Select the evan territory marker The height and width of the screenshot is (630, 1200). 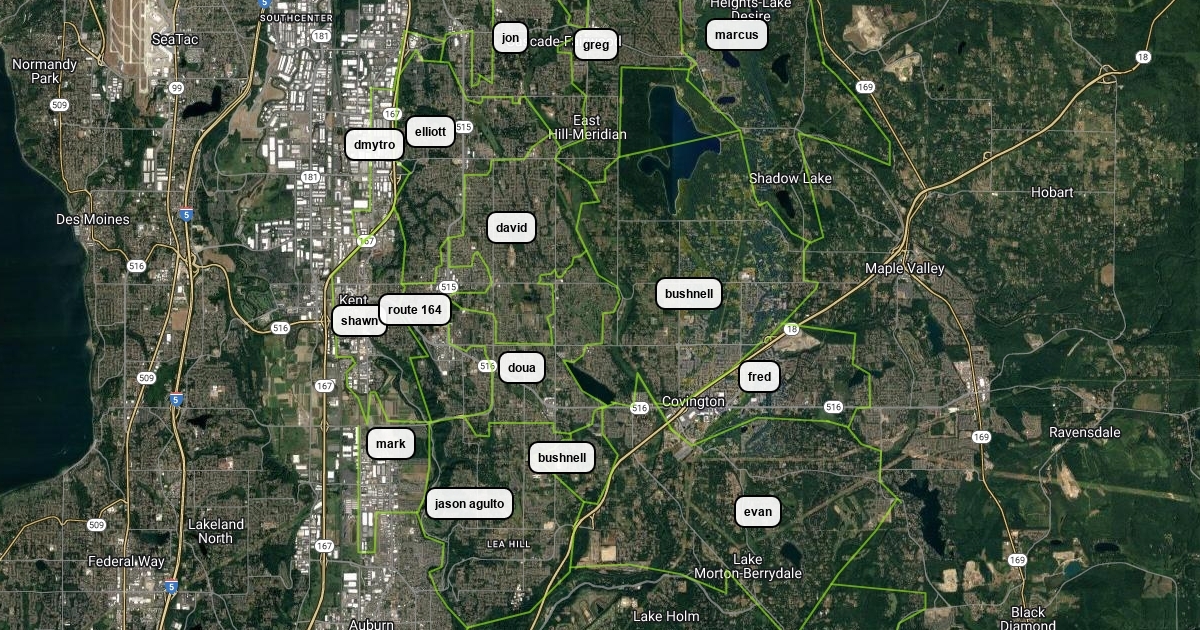tap(758, 512)
